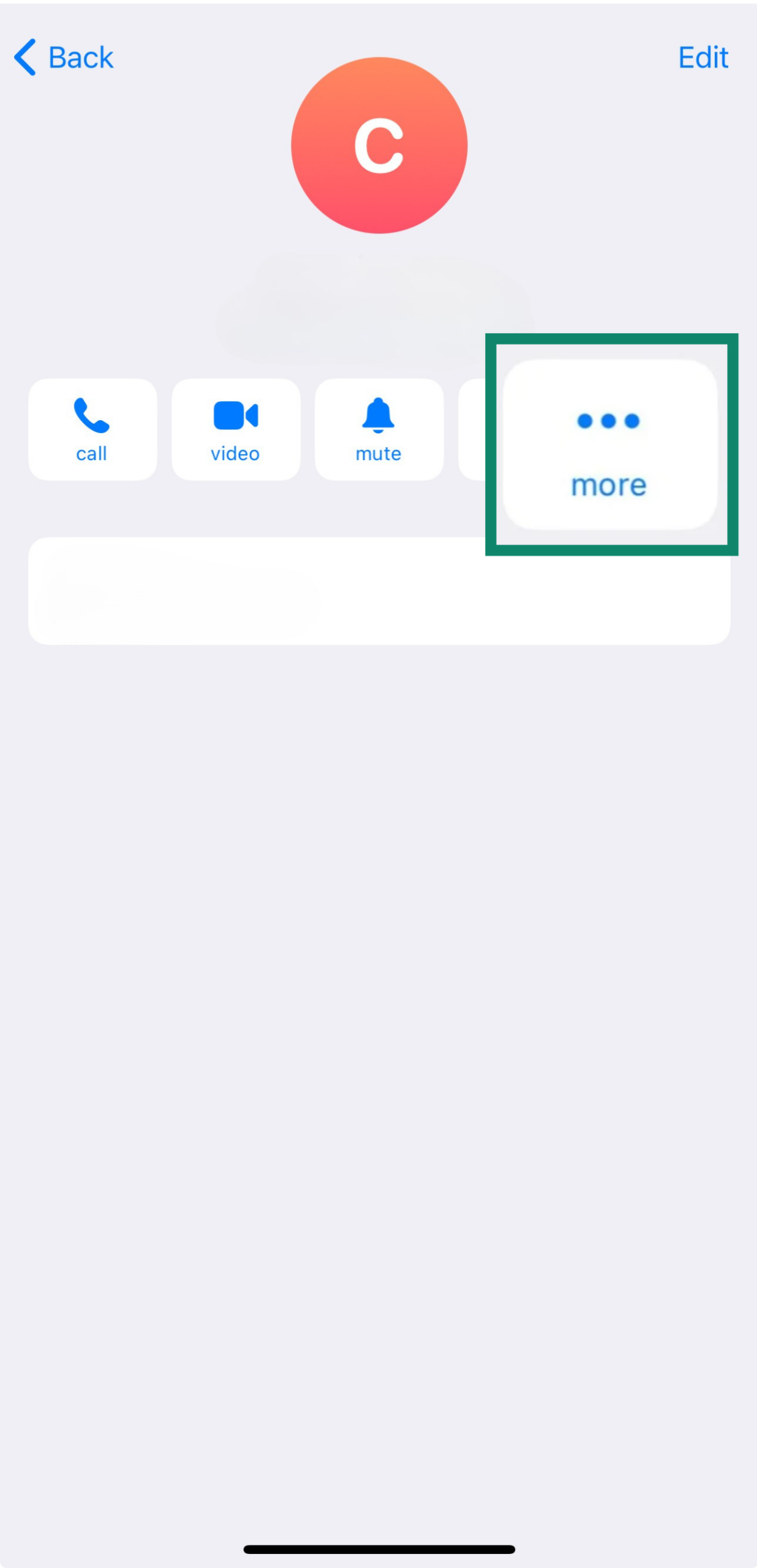Image resolution: width=757 pixels, height=1568 pixels.
Task: Open contact editing with 'Edit'
Action: click(702, 57)
